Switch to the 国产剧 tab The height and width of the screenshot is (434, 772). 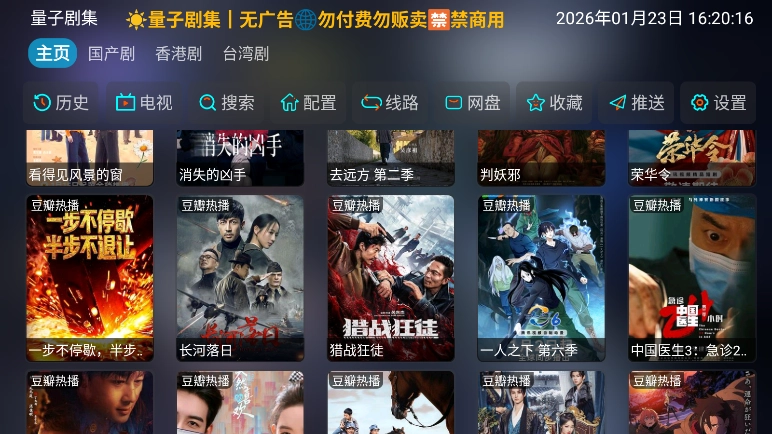pos(111,54)
